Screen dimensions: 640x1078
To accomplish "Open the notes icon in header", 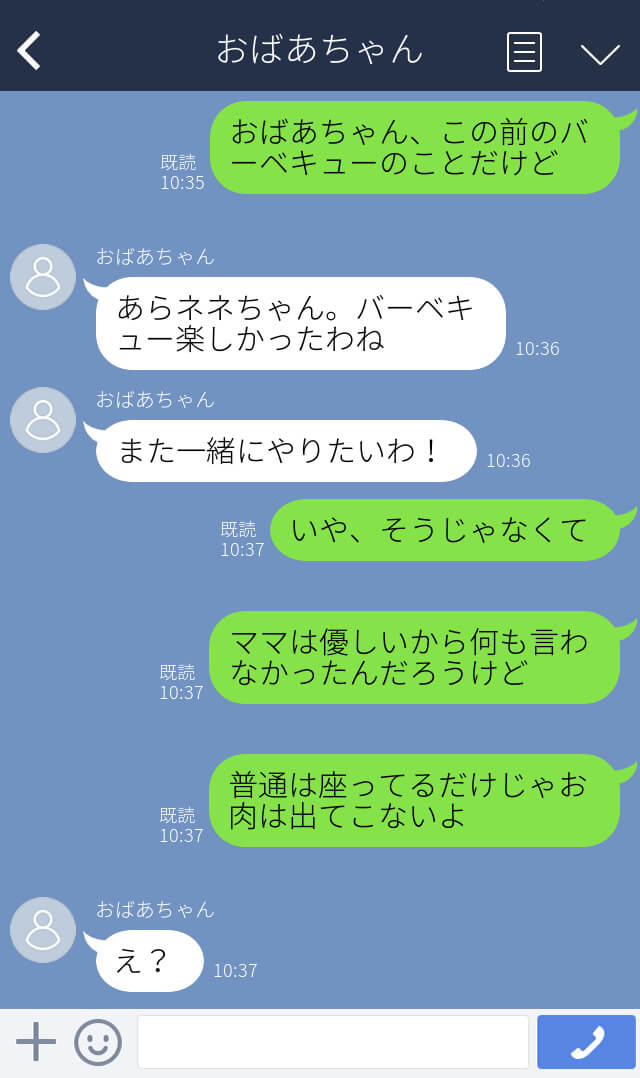I will tap(524, 51).
